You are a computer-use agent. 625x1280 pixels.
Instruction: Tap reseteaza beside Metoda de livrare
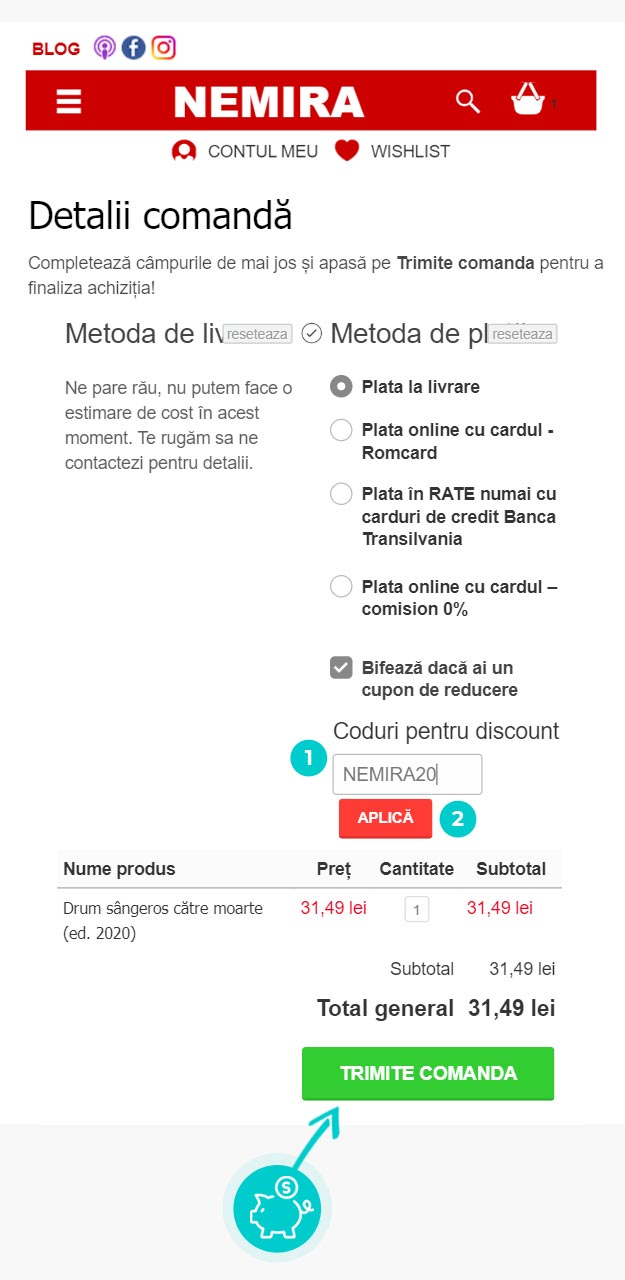click(x=258, y=334)
